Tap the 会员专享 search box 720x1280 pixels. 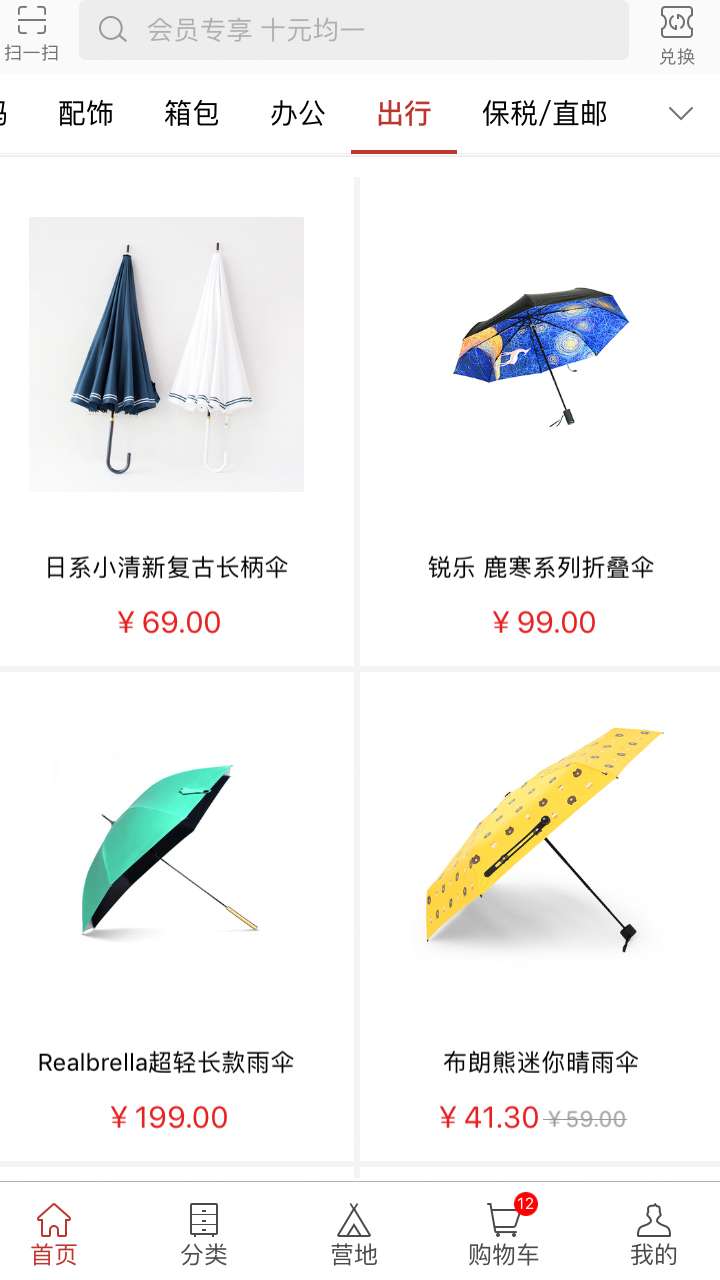pos(354,30)
